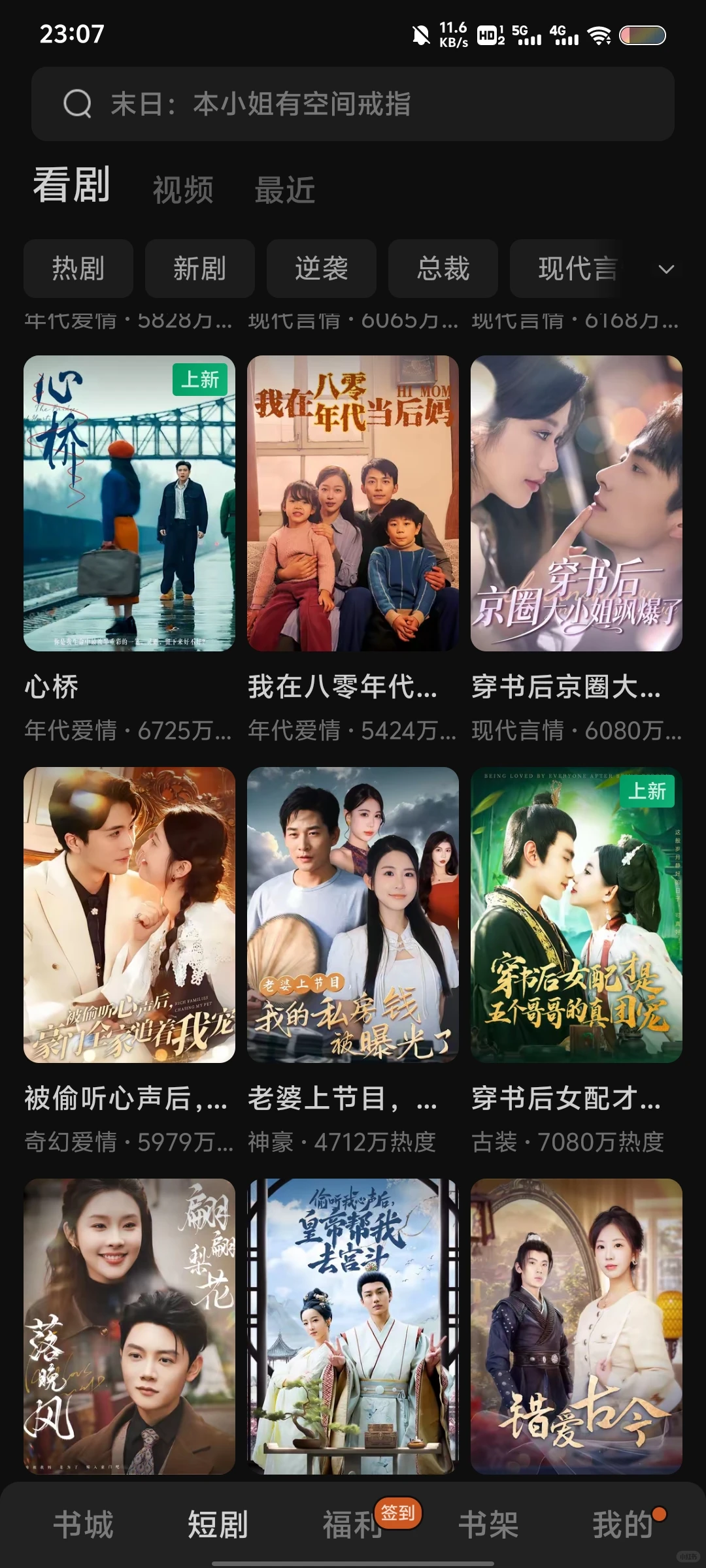Switch to the 最近 tab
706x1568 pixels.
(x=285, y=190)
